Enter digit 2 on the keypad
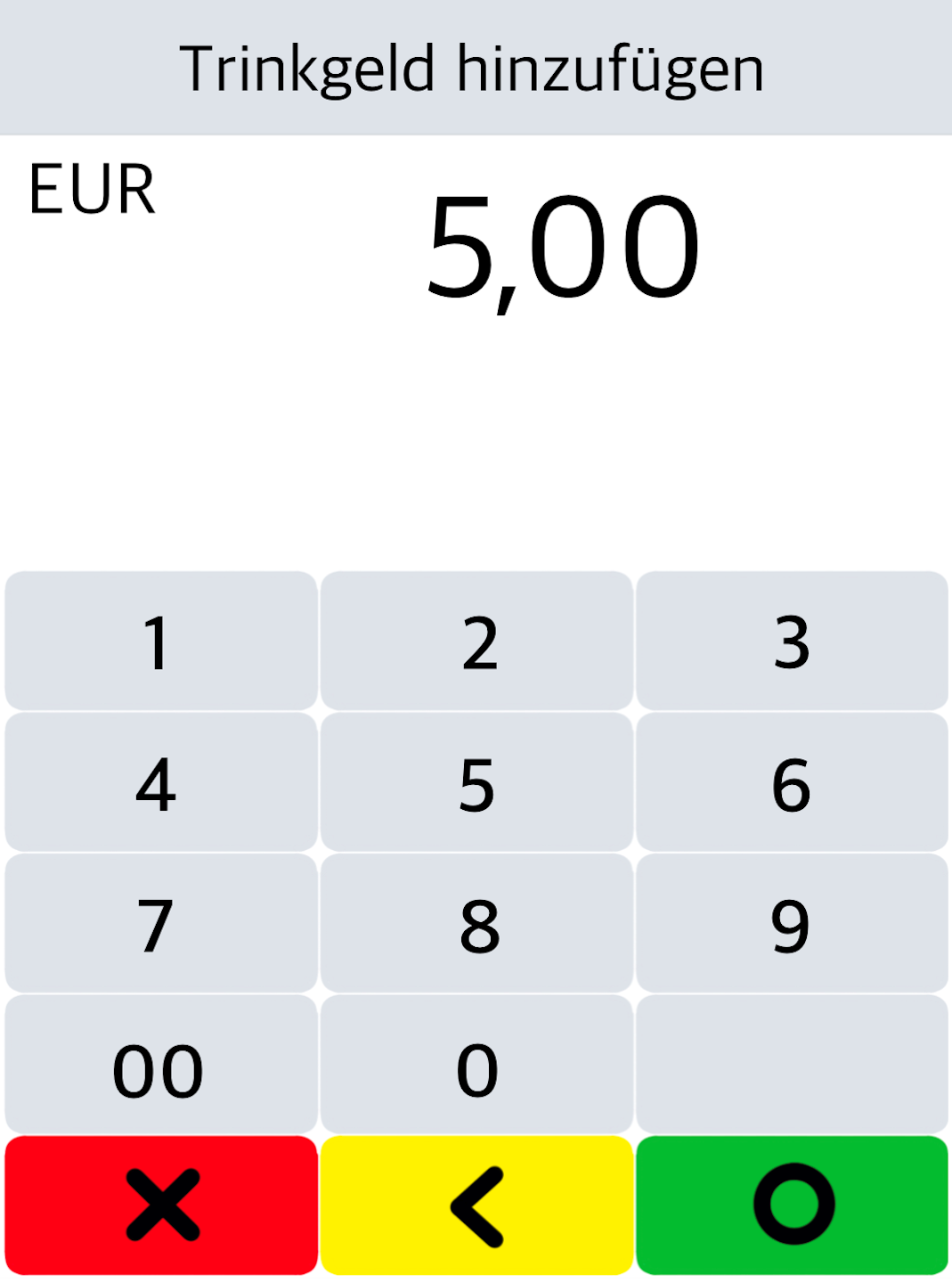 click(476, 641)
